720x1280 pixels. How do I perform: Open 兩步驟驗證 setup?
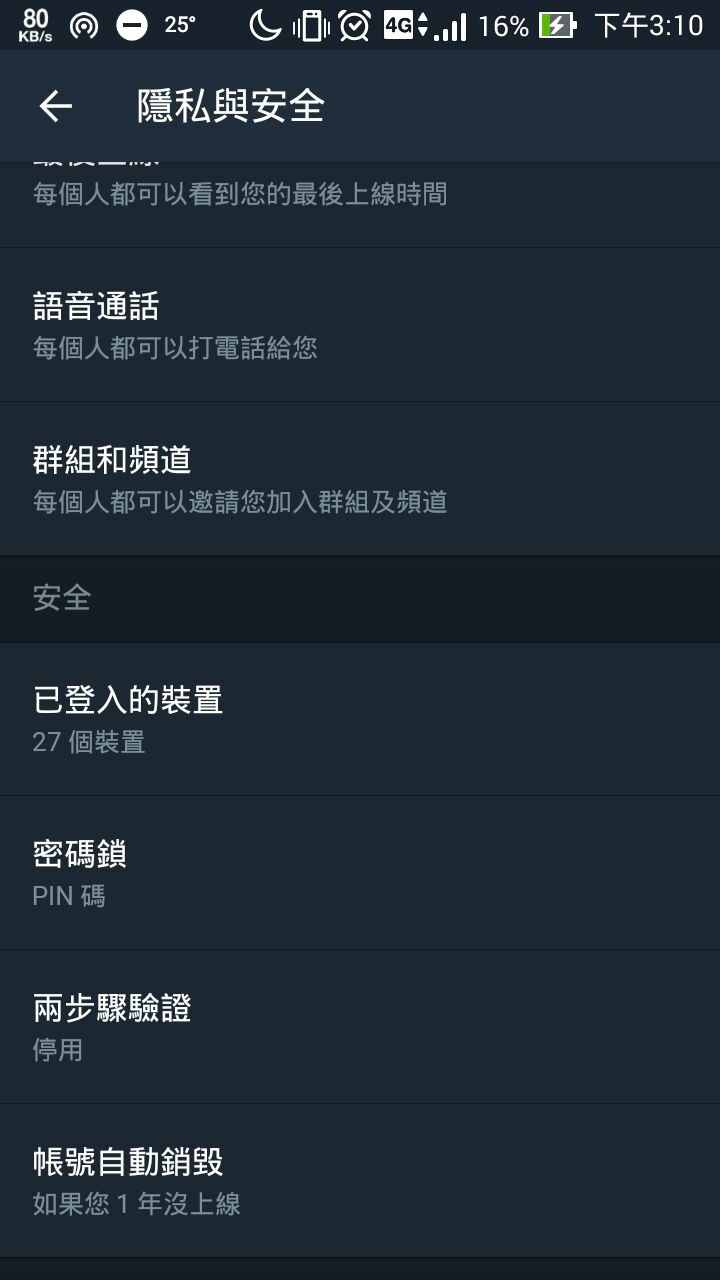(x=360, y=1027)
